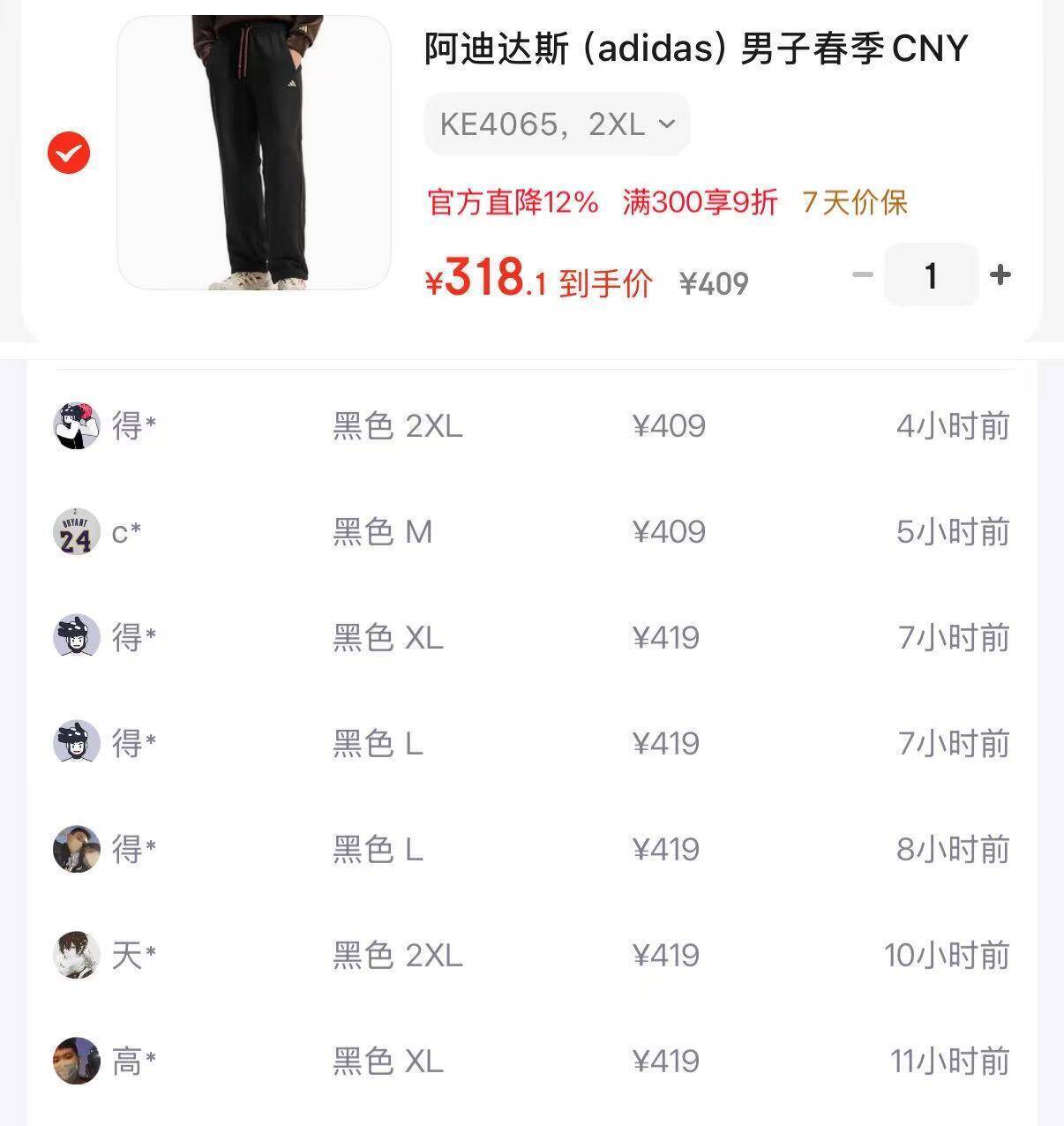Increase quantity with the plus button
This screenshot has height=1126, width=1064.
1000,275
